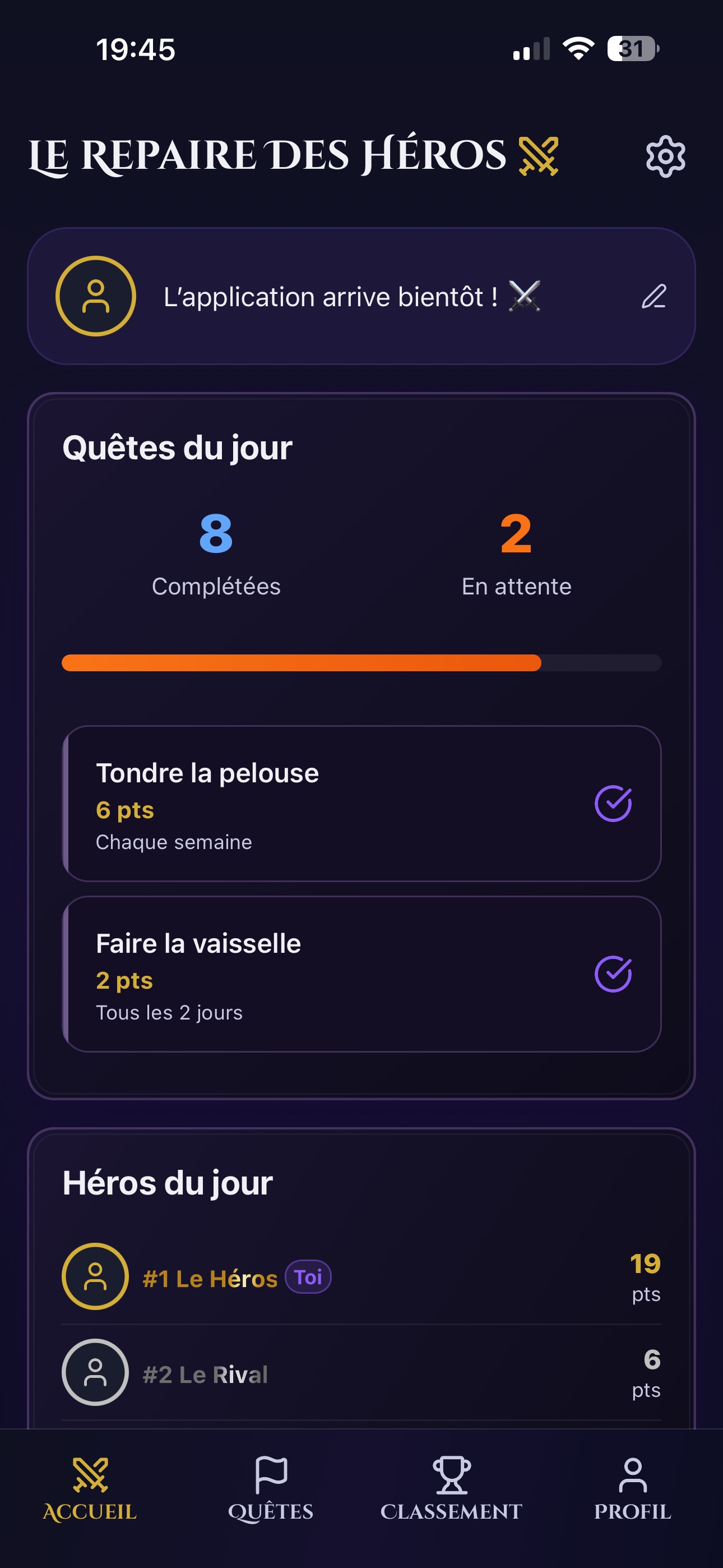This screenshot has height=1568, width=723.
Task: View the #2 Le Rival ranking row
Action: tap(361, 1373)
